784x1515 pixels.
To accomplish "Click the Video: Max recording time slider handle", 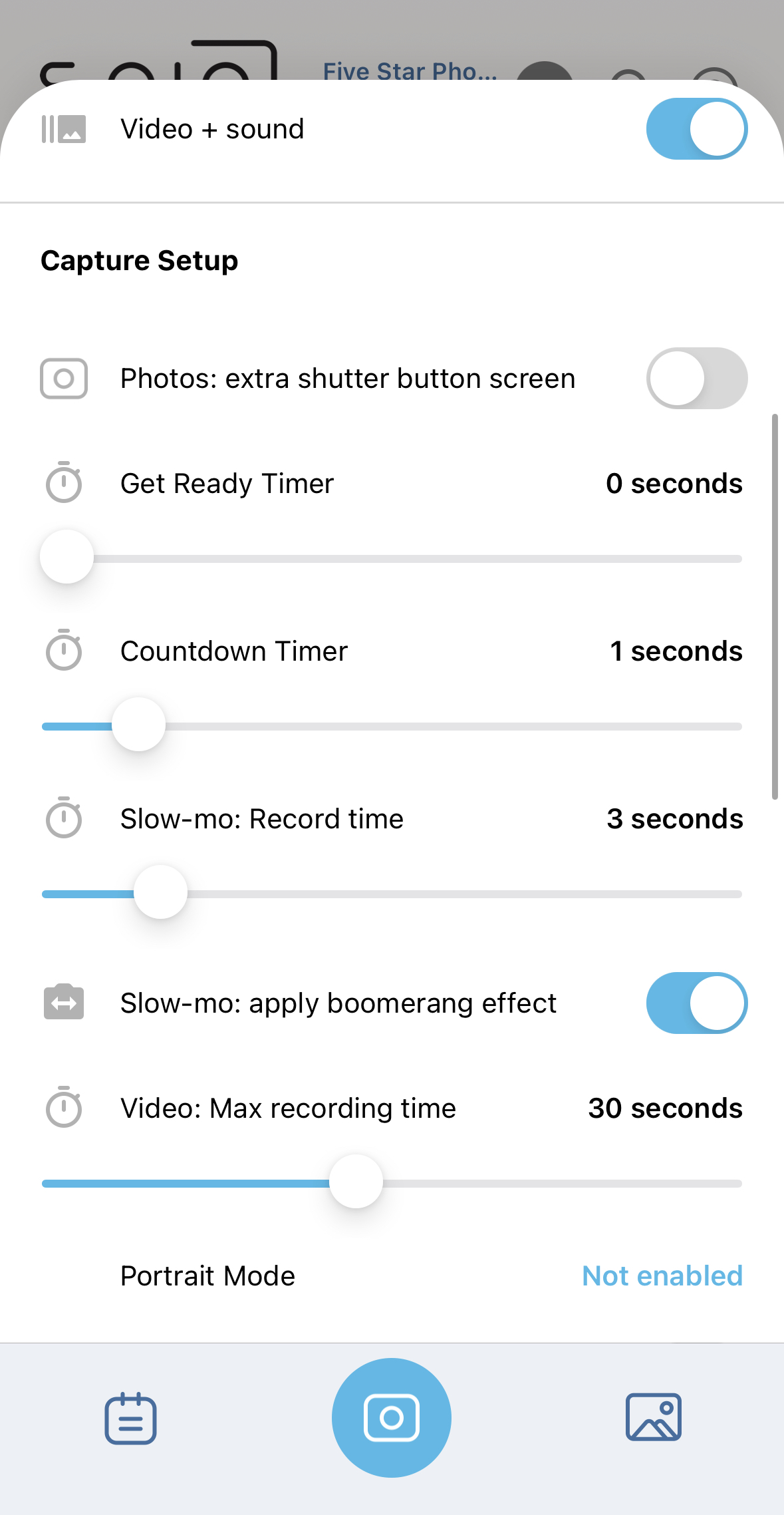I will pos(355,1182).
